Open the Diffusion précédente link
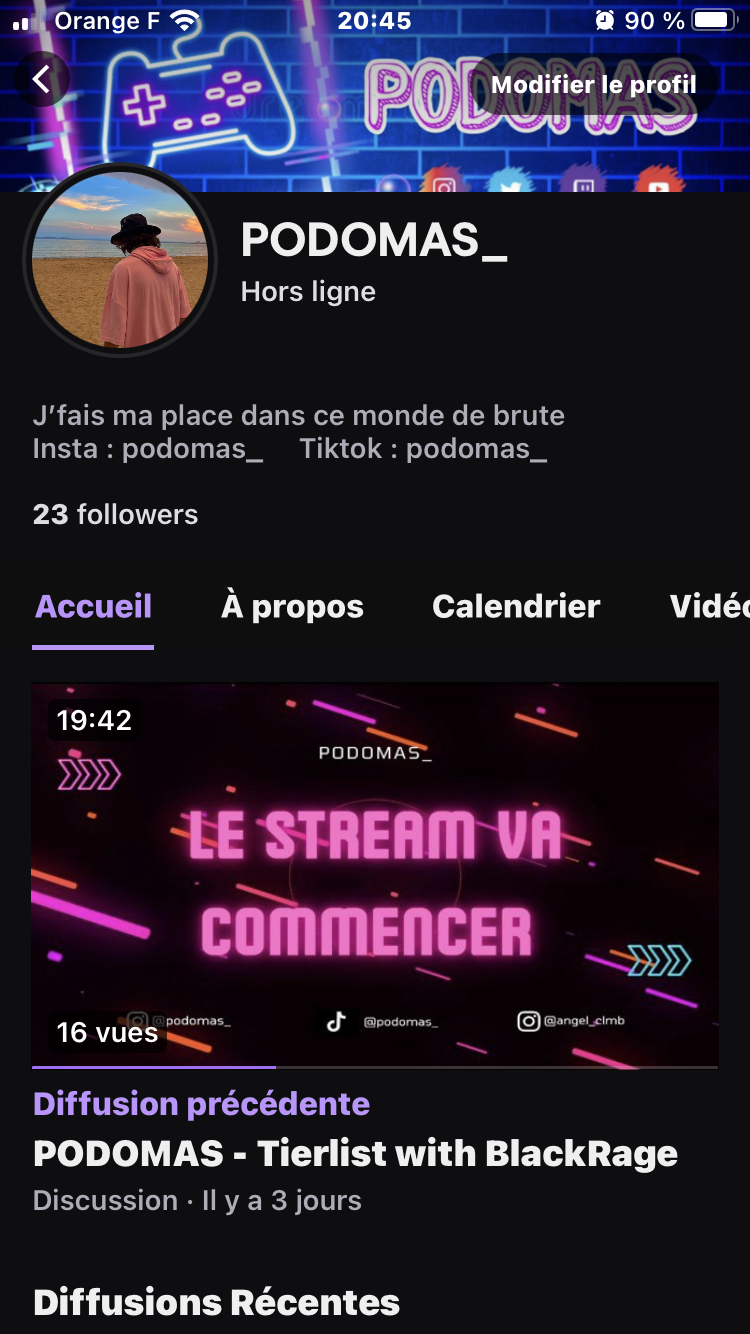The width and height of the screenshot is (750, 1334). pos(202,1103)
